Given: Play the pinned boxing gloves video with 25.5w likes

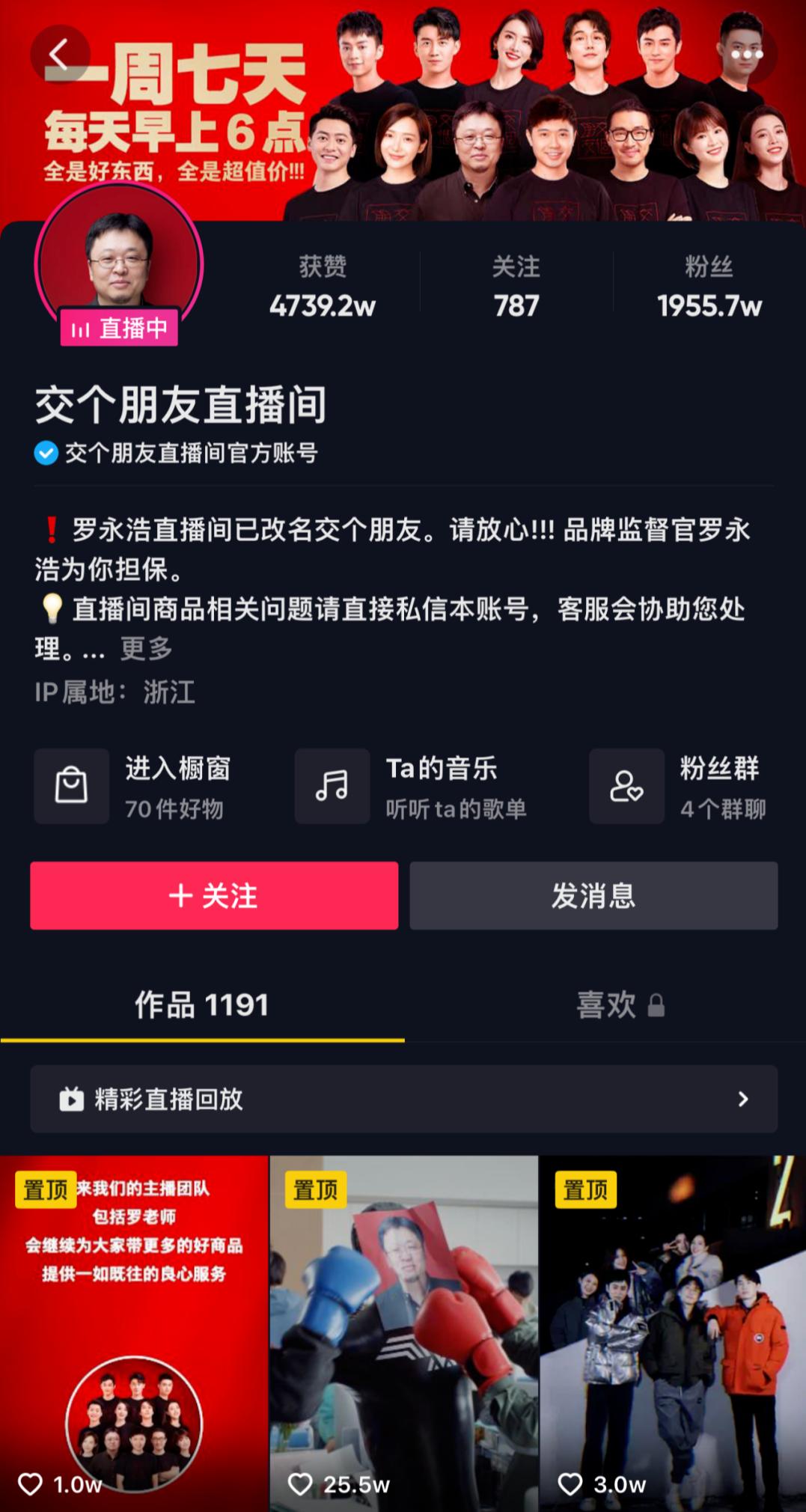Looking at the screenshot, I should pyautogui.click(x=404, y=1332).
